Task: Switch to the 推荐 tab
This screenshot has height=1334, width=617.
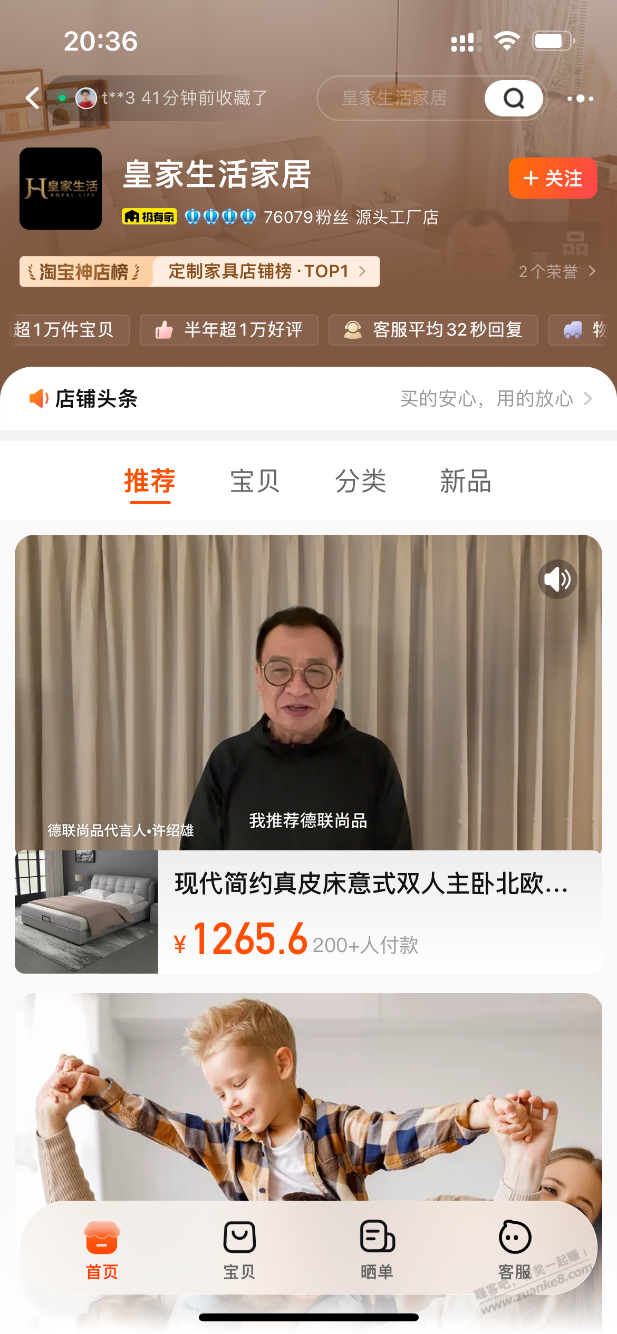Action: (150, 481)
